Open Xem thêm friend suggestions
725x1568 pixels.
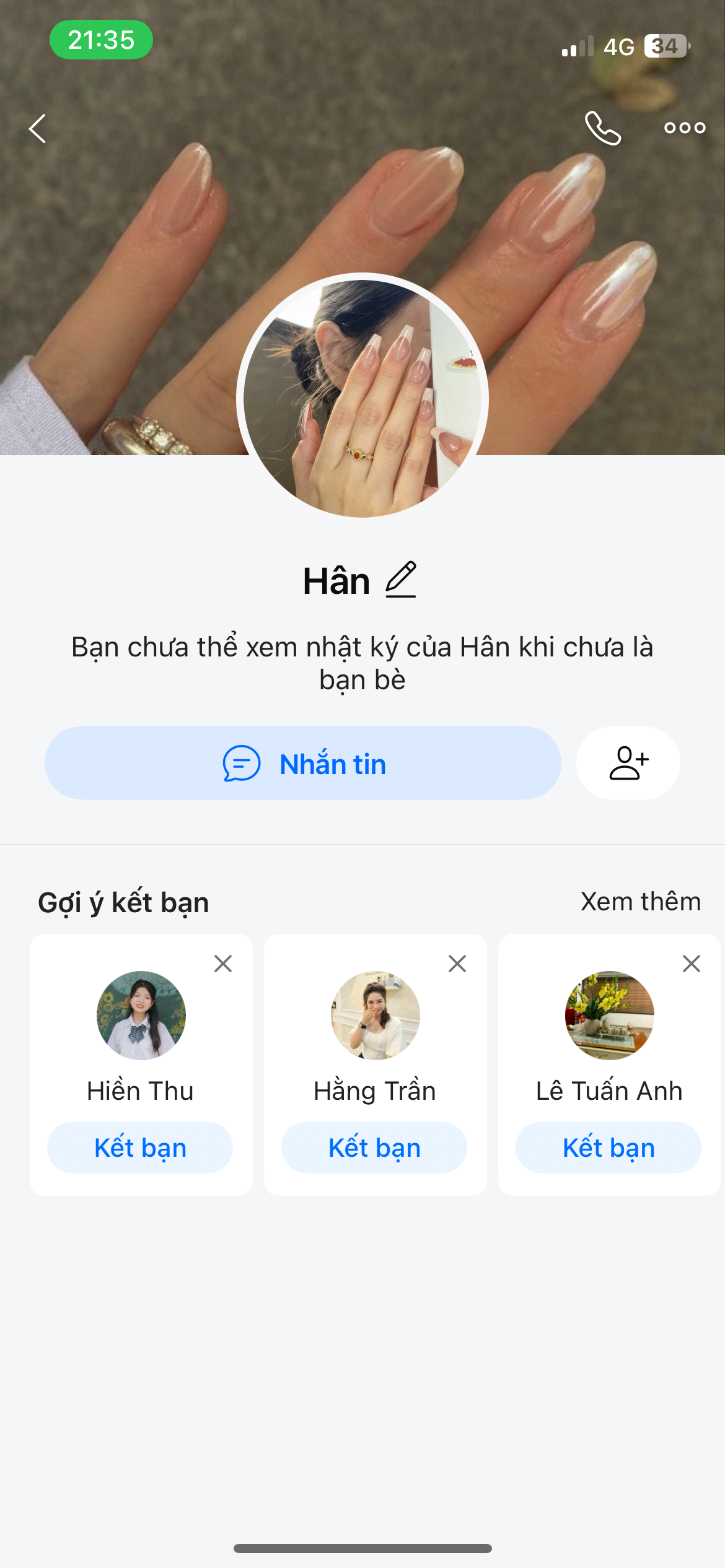pos(640,902)
